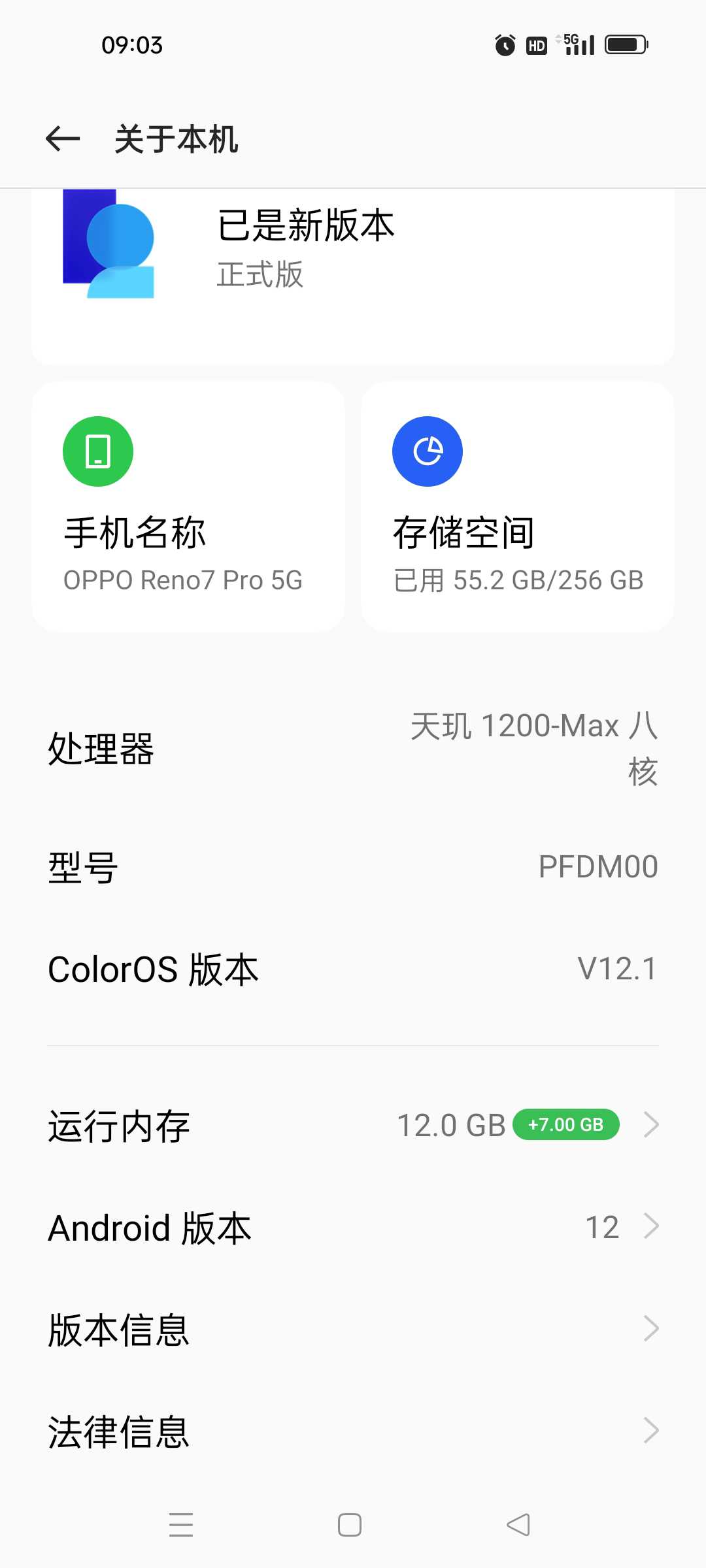Screen dimensions: 706x1568
Task: Tap the system home button
Action: pyautogui.click(x=350, y=1525)
